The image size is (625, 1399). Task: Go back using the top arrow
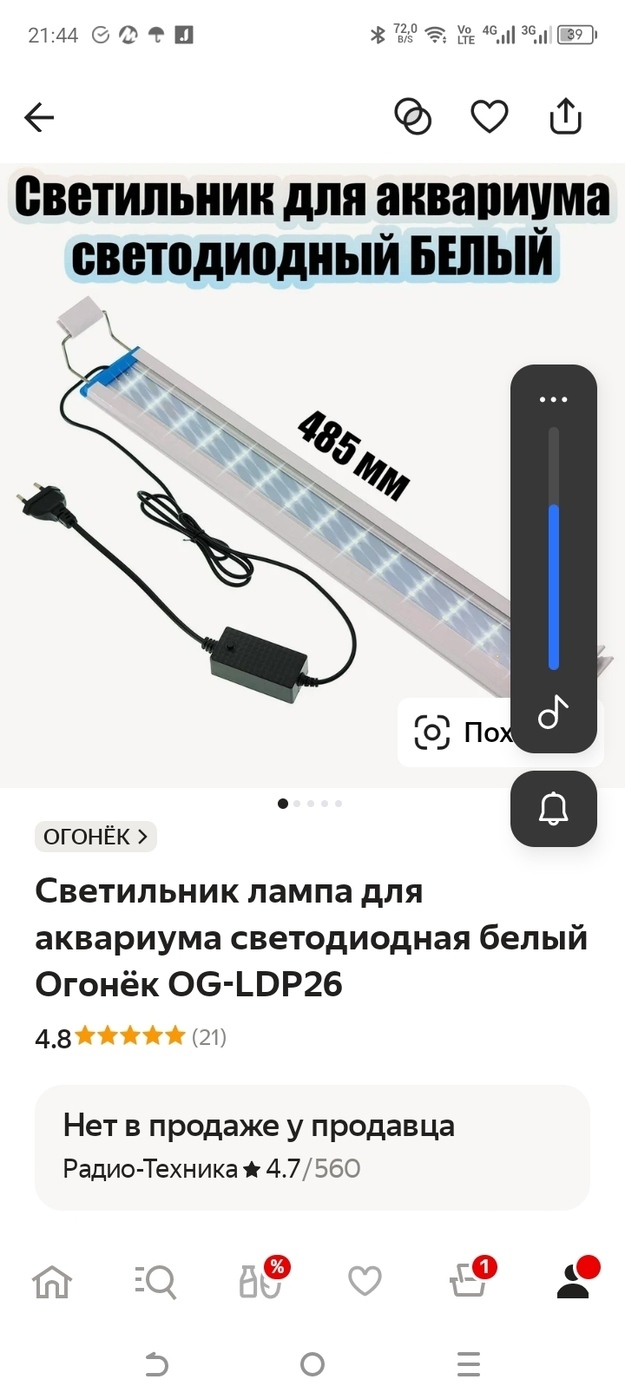[39, 118]
